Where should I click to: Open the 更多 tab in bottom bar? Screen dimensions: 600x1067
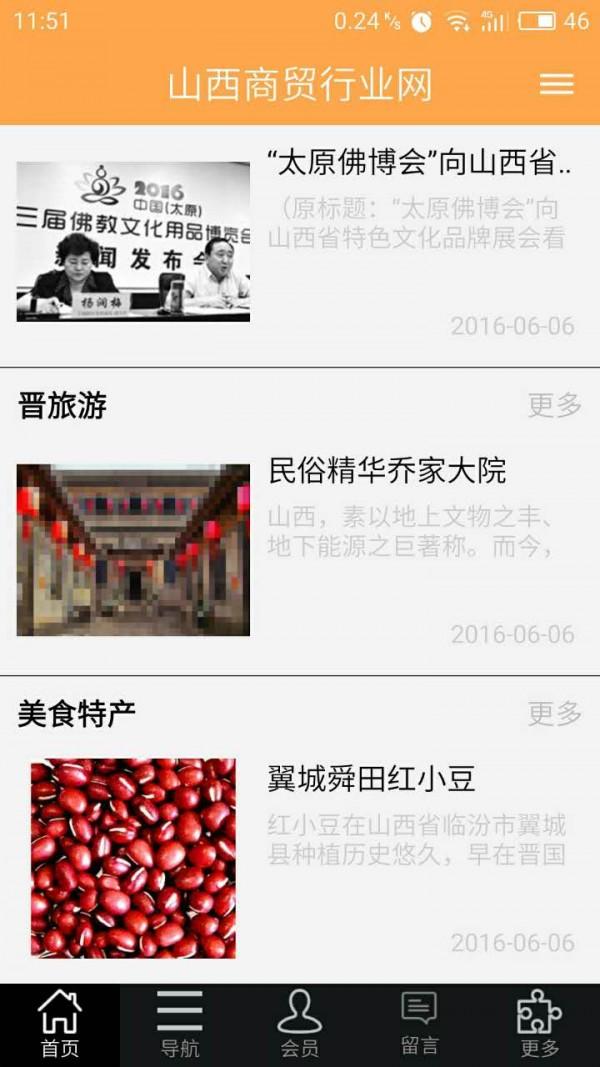point(540,1025)
